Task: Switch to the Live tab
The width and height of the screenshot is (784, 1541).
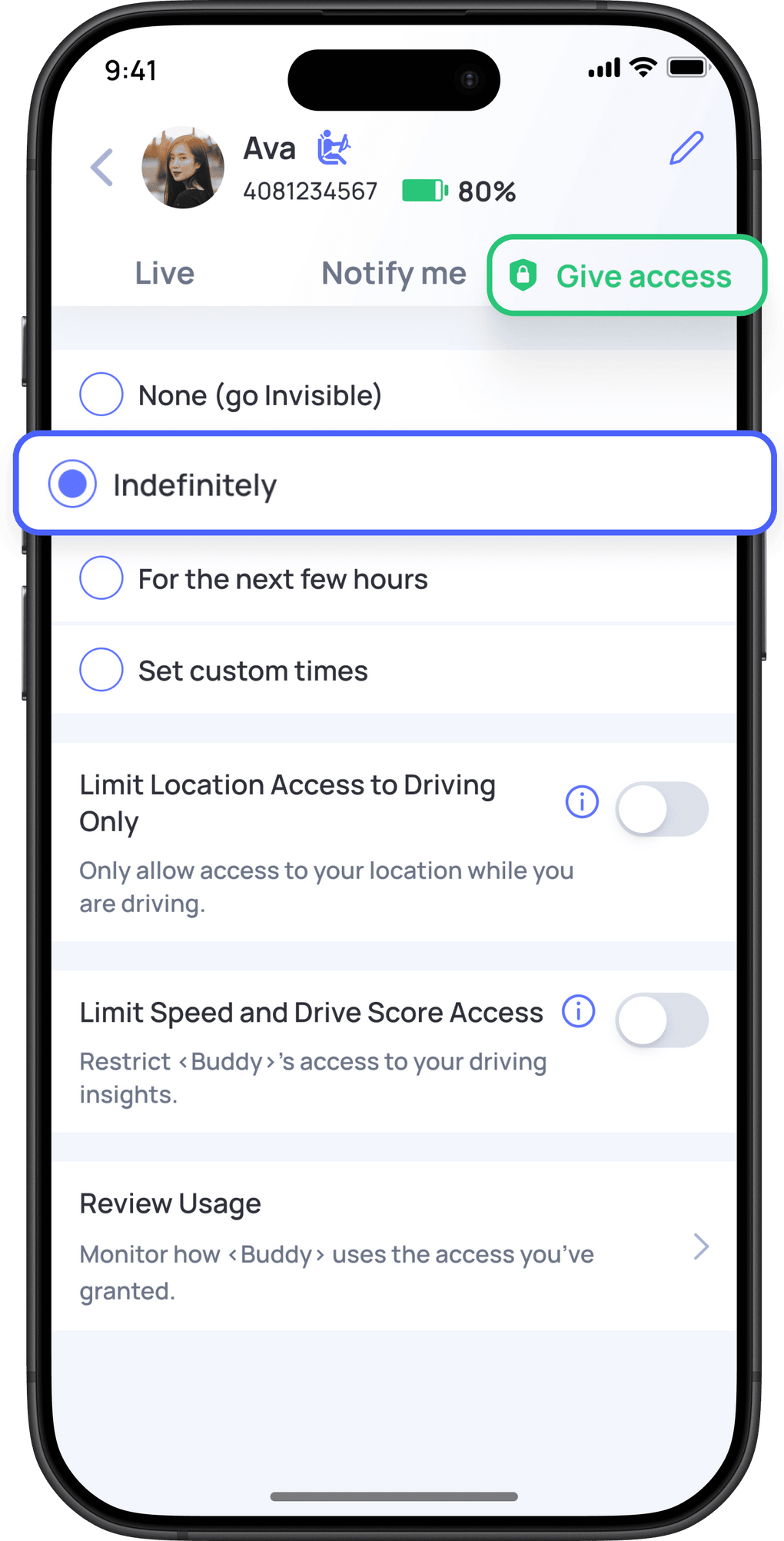Action: click(164, 273)
